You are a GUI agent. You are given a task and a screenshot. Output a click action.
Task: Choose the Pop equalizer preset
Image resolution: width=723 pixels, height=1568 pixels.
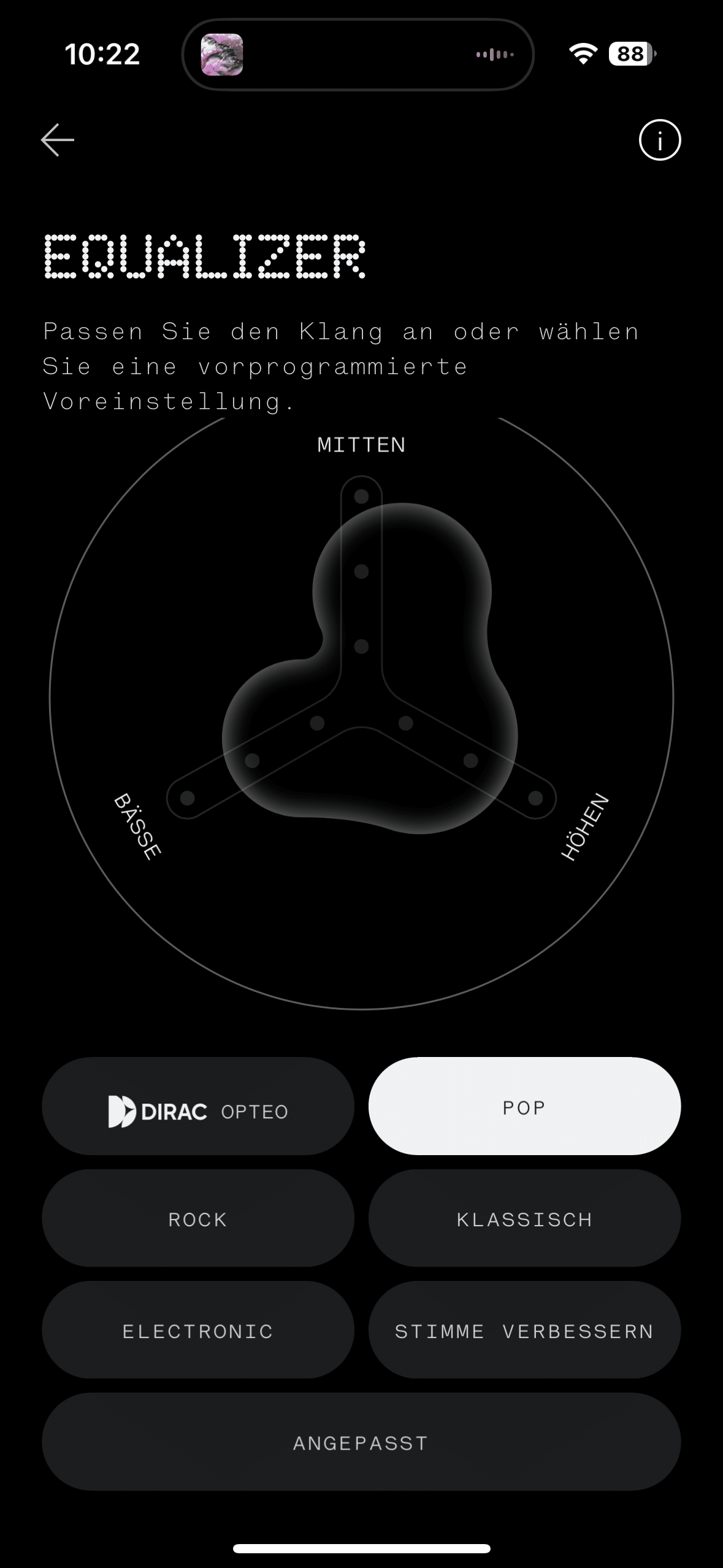(524, 1106)
